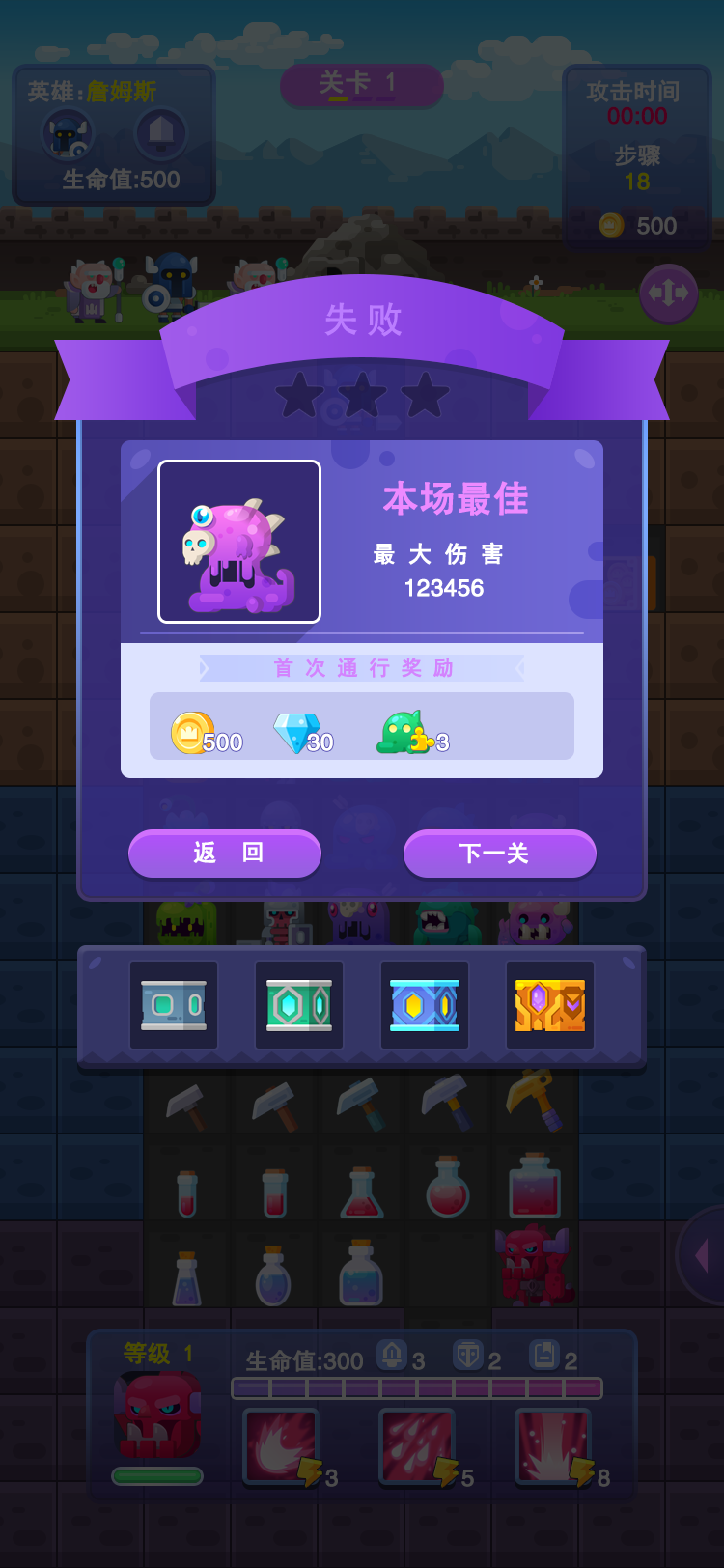Select the hero's knight avatar icon
Viewport: 724px width, 1568px height.
click(65, 133)
